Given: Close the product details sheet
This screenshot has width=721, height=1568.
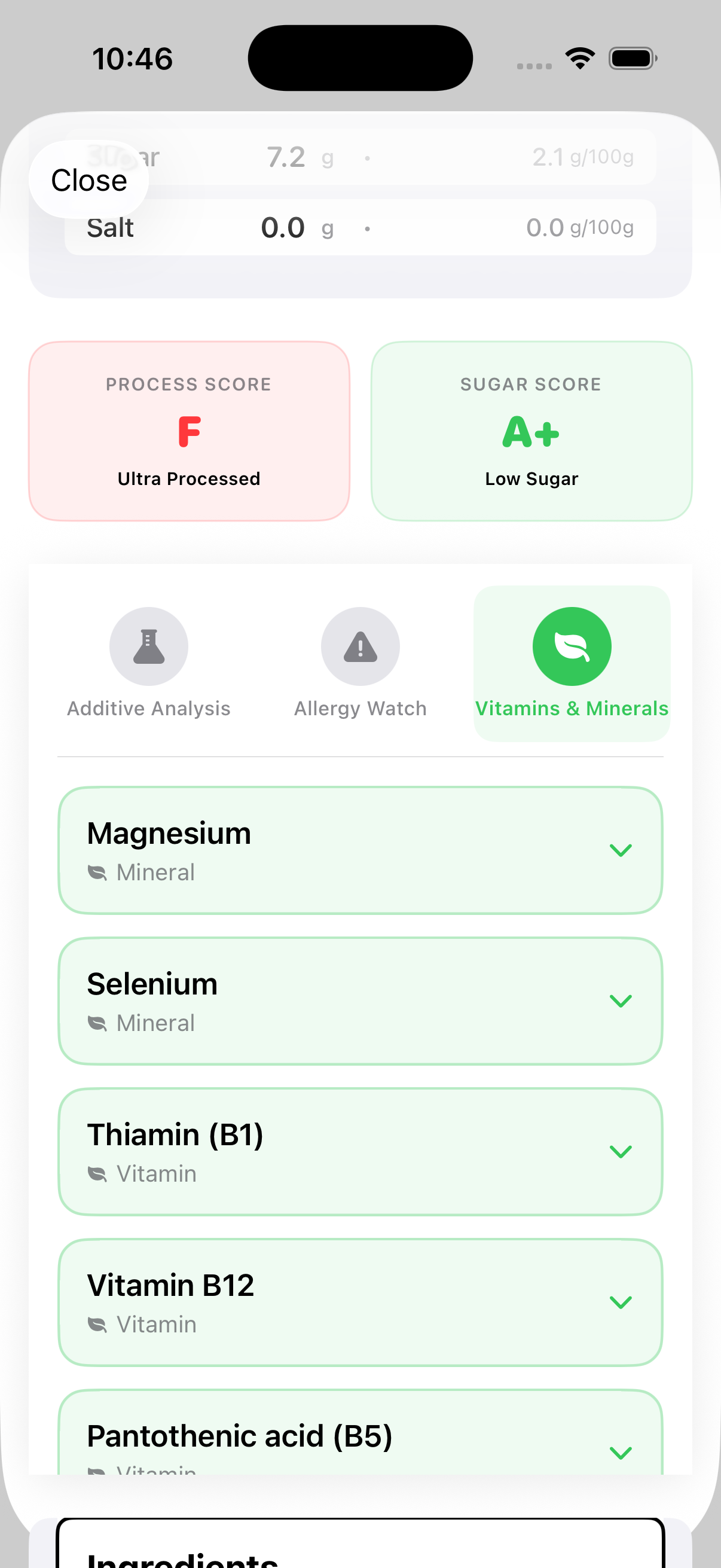Looking at the screenshot, I should coord(89,180).
